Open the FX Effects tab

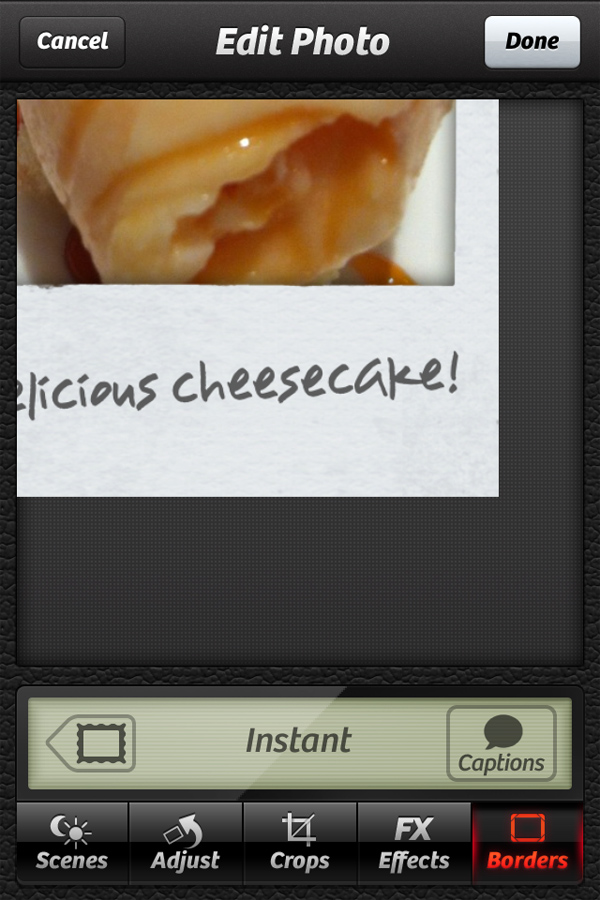(x=414, y=843)
